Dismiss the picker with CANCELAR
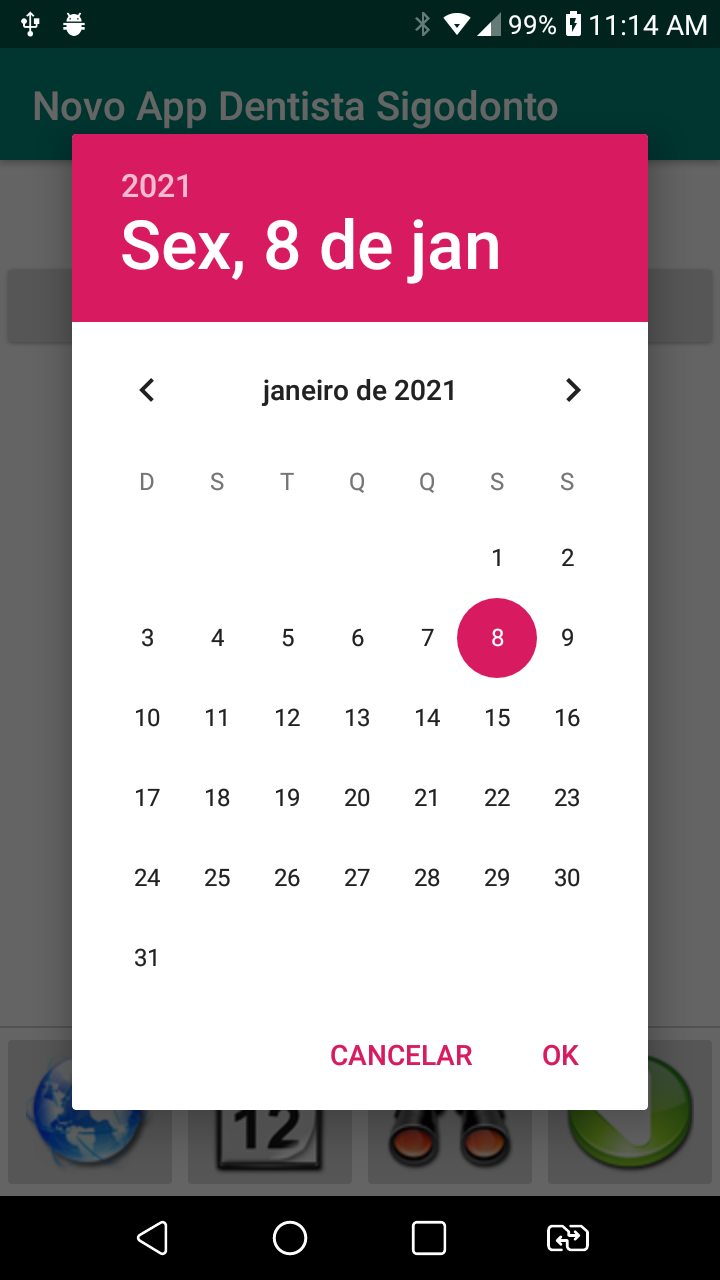 pos(401,1055)
